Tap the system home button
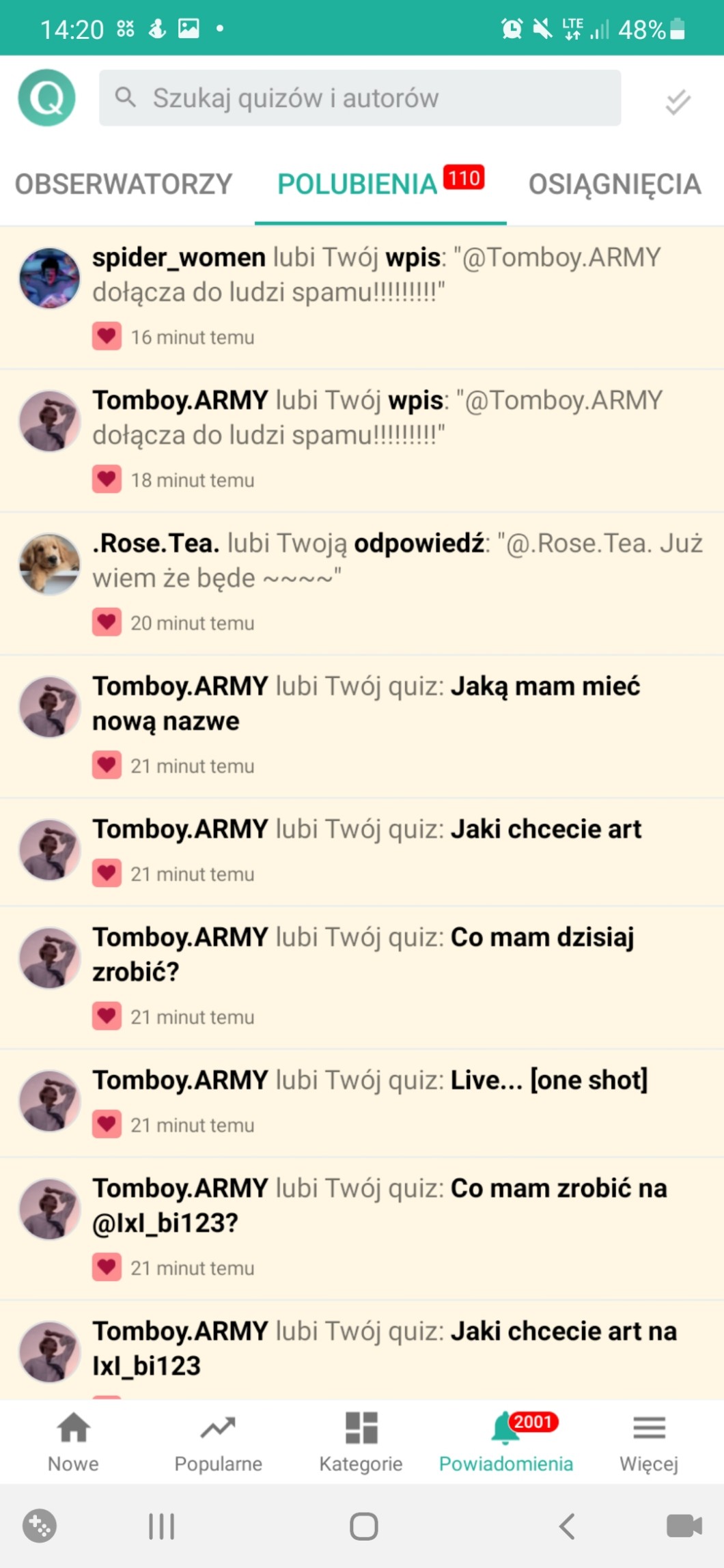 point(363,1526)
